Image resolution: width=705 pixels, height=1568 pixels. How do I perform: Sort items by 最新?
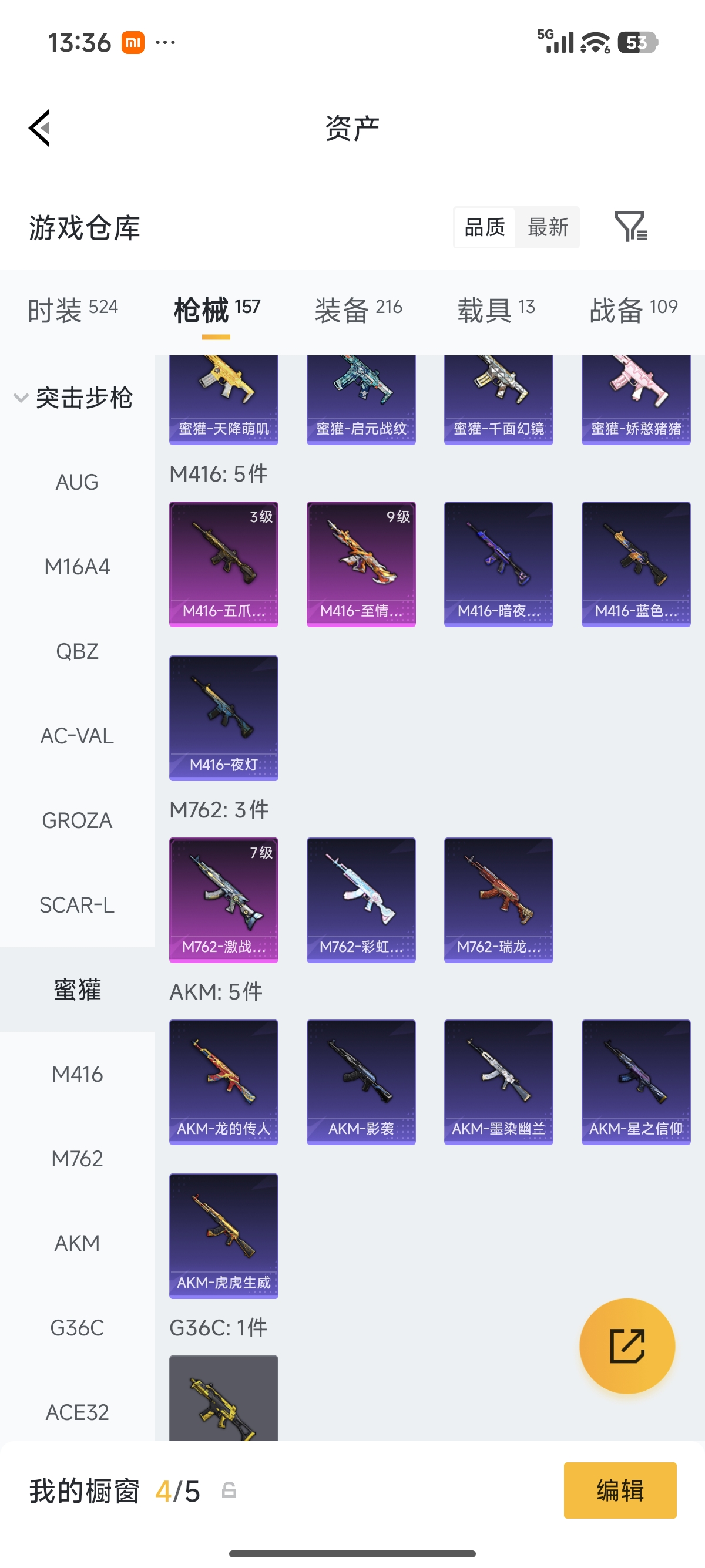(548, 228)
